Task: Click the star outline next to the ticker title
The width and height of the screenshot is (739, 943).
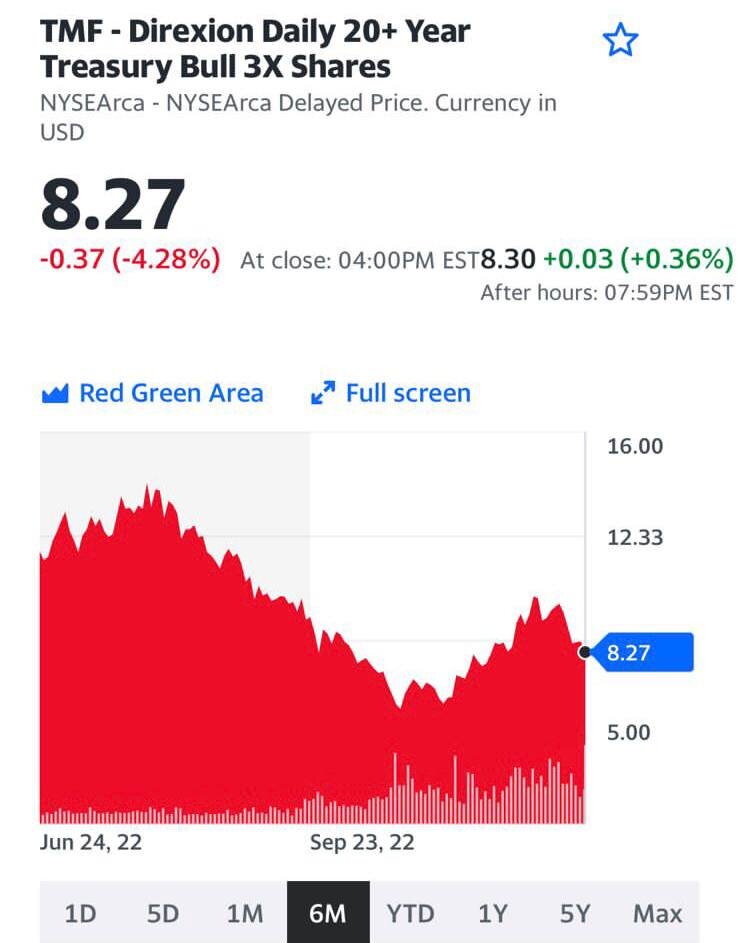Action: 621,39
